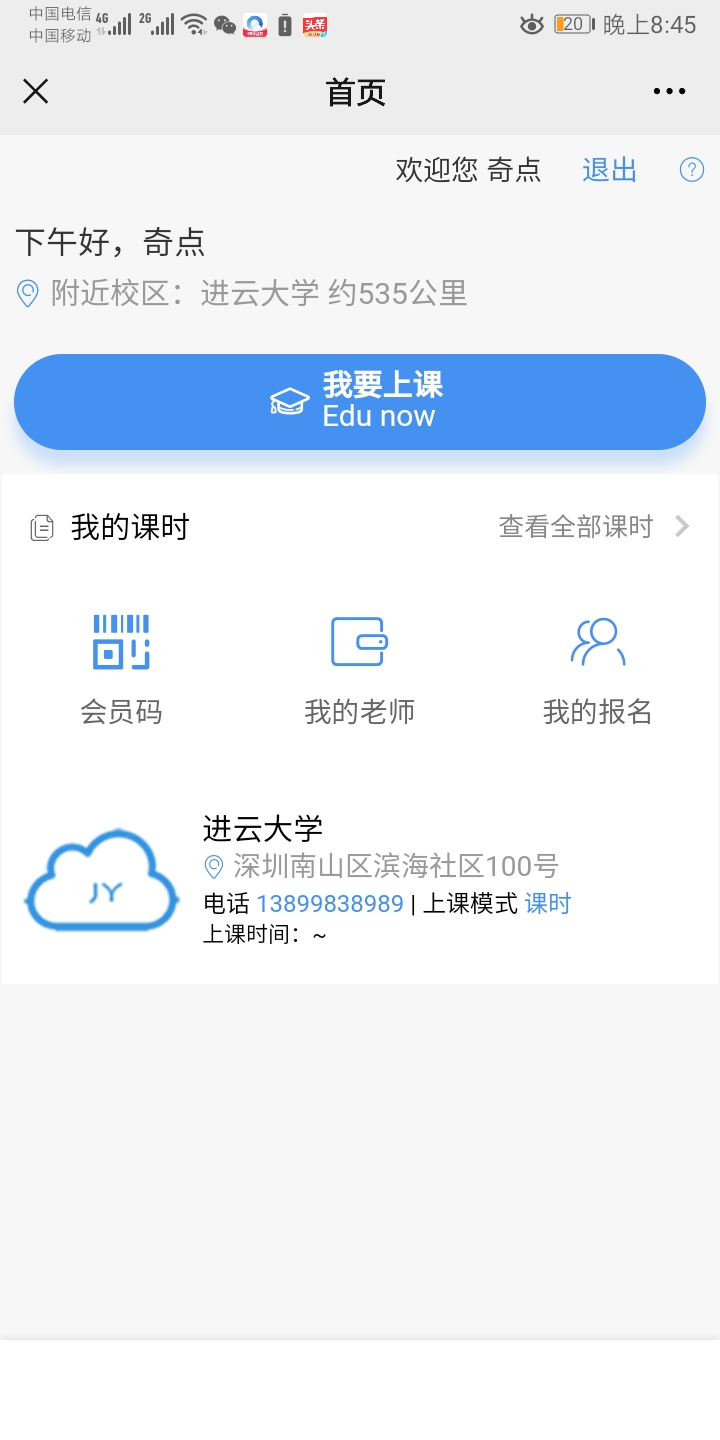Open the Toutiao icon in the status bar

[x=313, y=26]
